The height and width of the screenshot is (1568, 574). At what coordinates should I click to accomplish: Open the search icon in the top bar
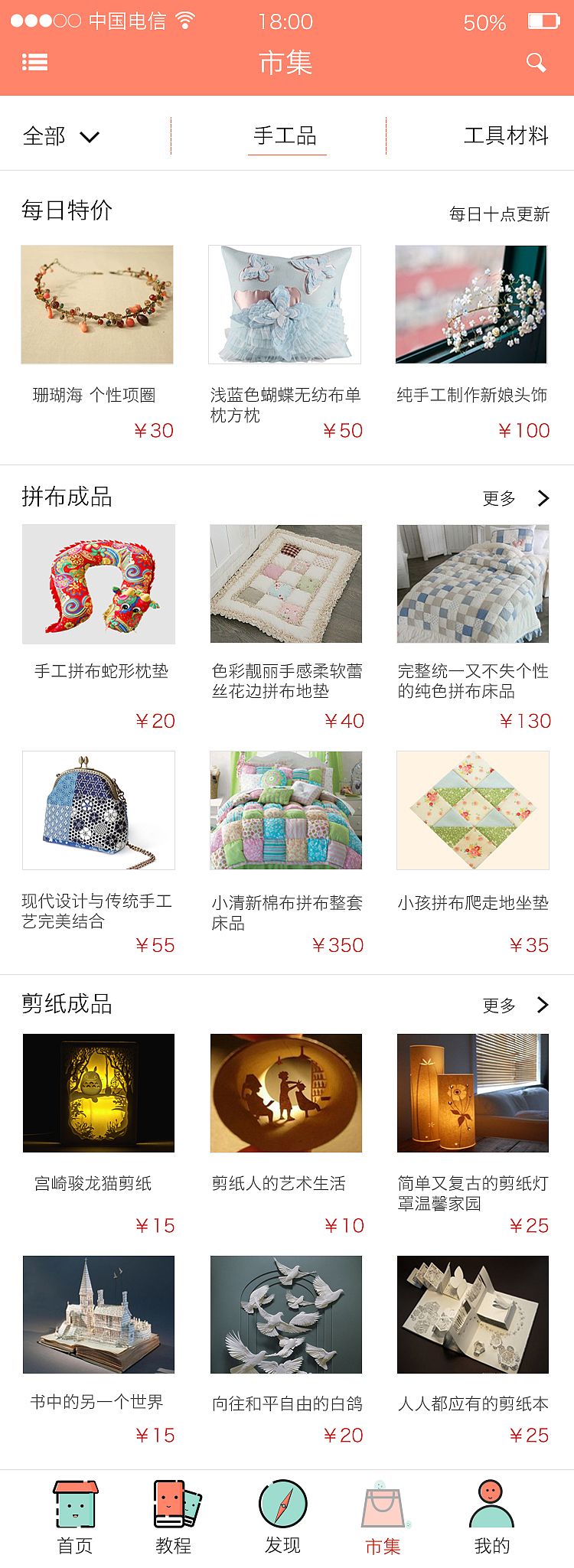(x=537, y=63)
